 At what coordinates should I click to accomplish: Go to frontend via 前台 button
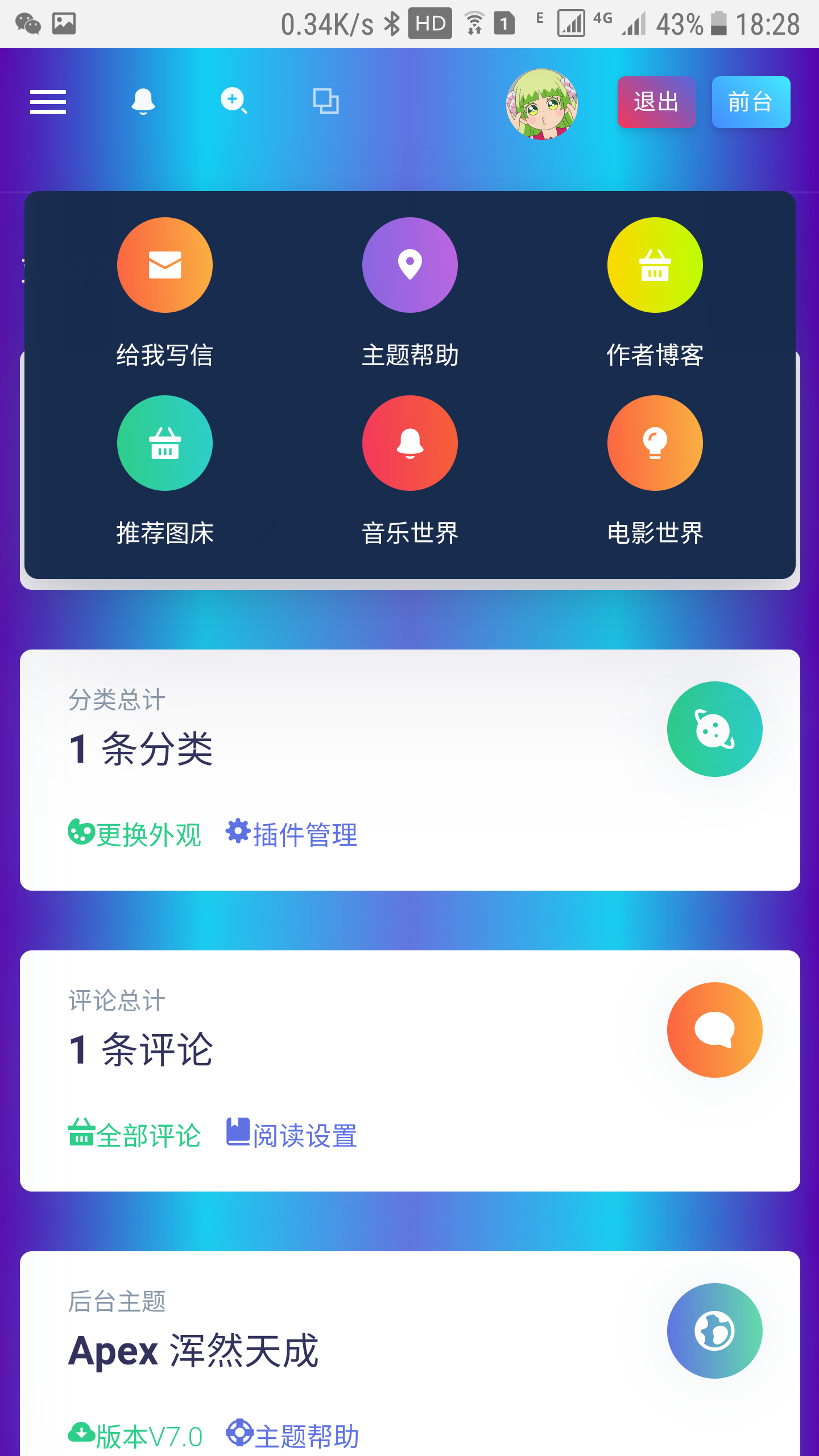click(751, 102)
